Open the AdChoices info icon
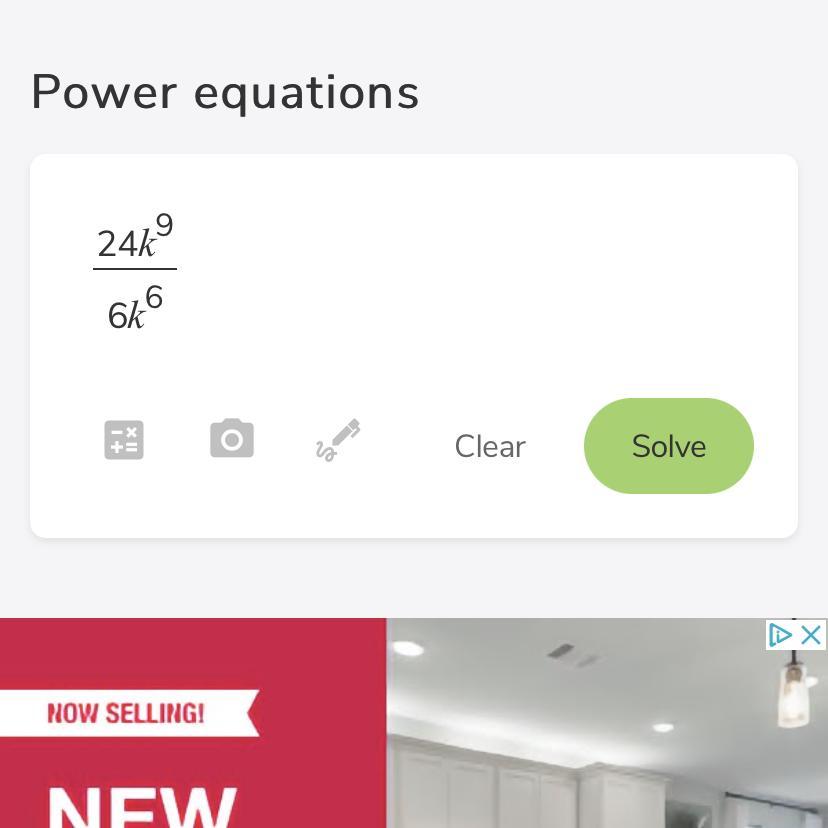The image size is (828, 828). coord(781,635)
